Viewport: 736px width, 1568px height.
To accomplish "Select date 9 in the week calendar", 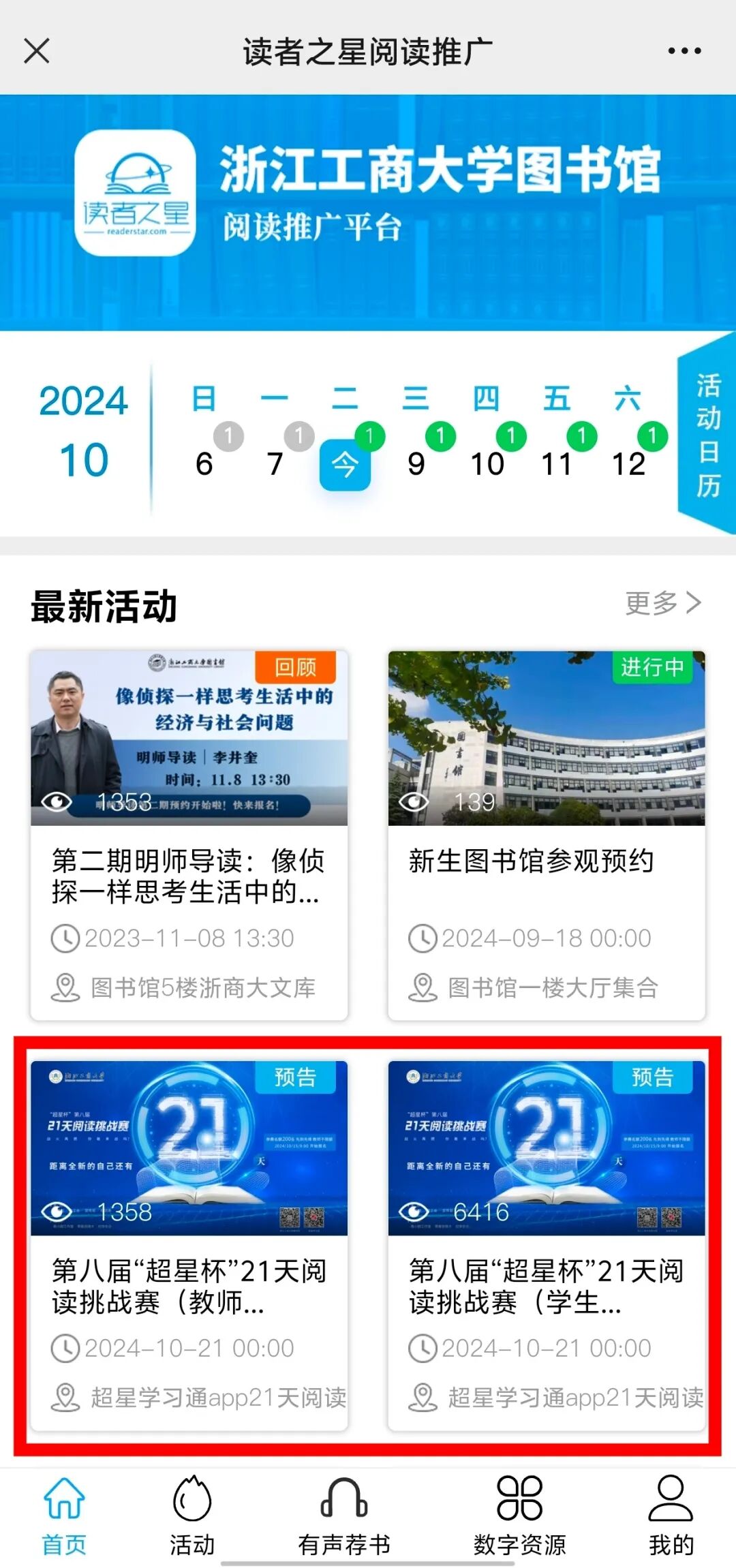I will [416, 463].
